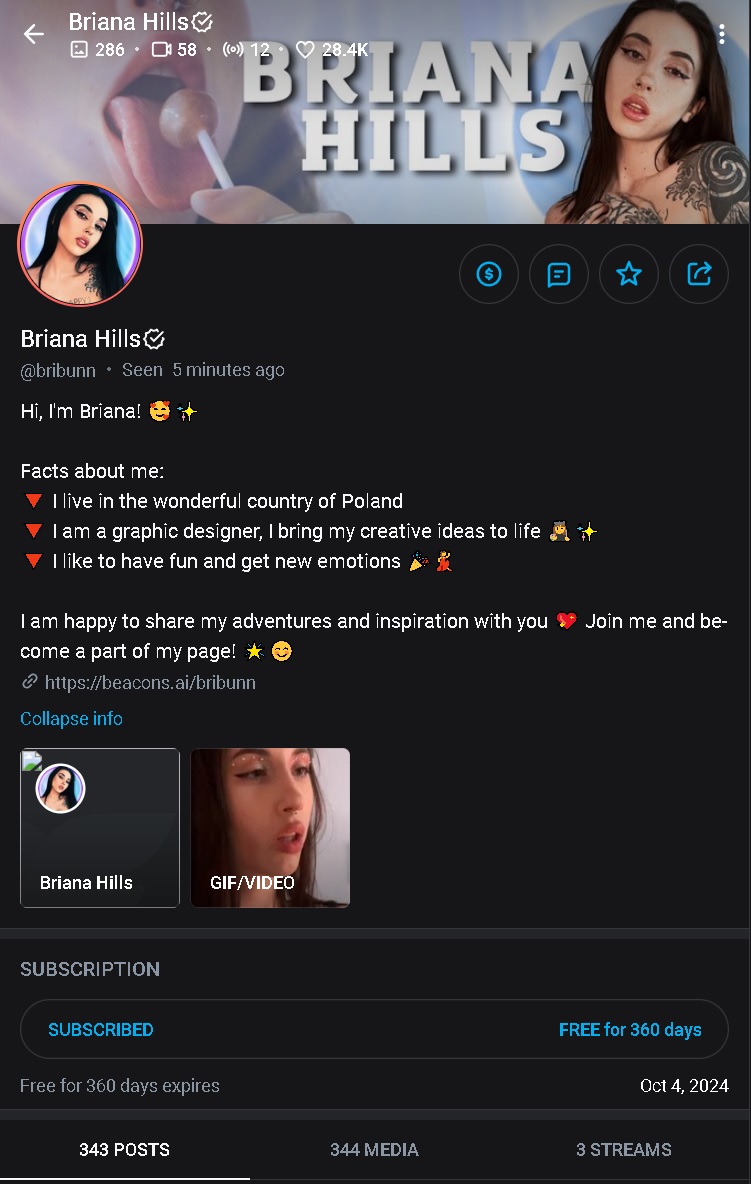Go back using the arrow
This screenshot has height=1184, width=751.
pyautogui.click(x=34, y=34)
